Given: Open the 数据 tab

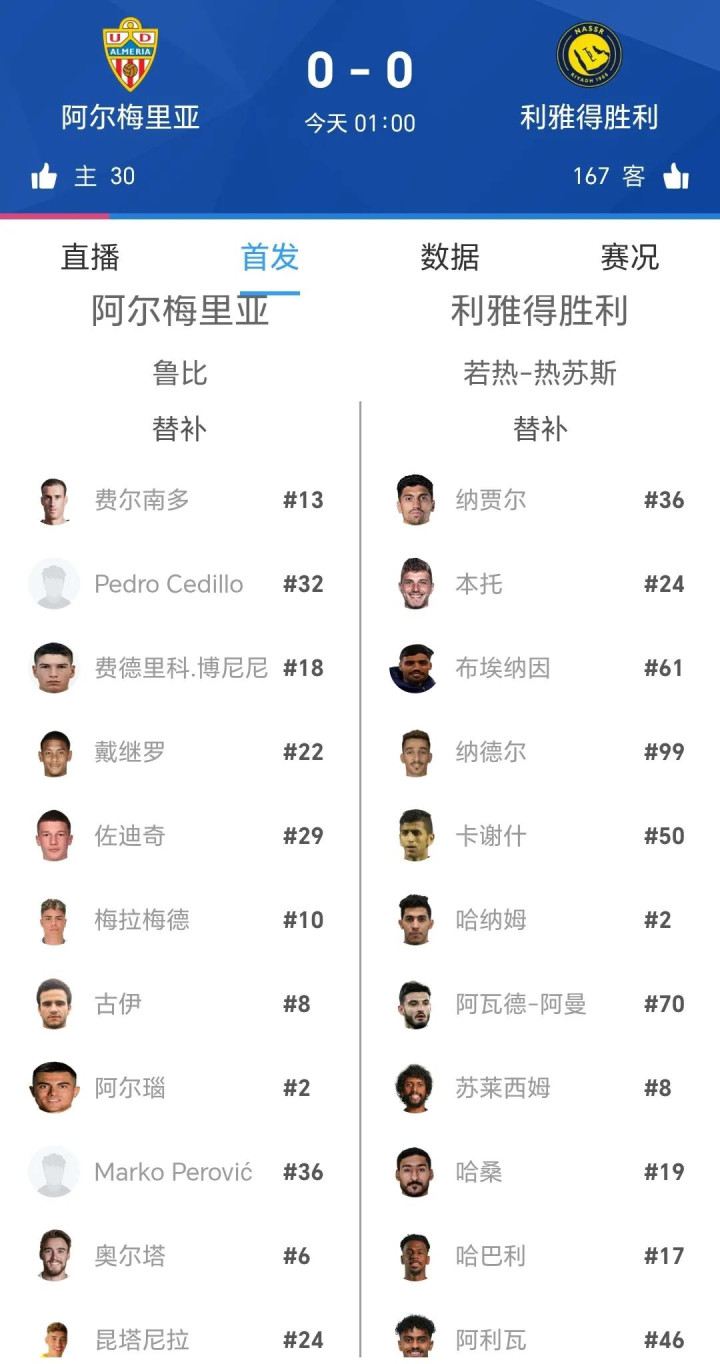Looking at the screenshot, I should [x=450, y=258].
